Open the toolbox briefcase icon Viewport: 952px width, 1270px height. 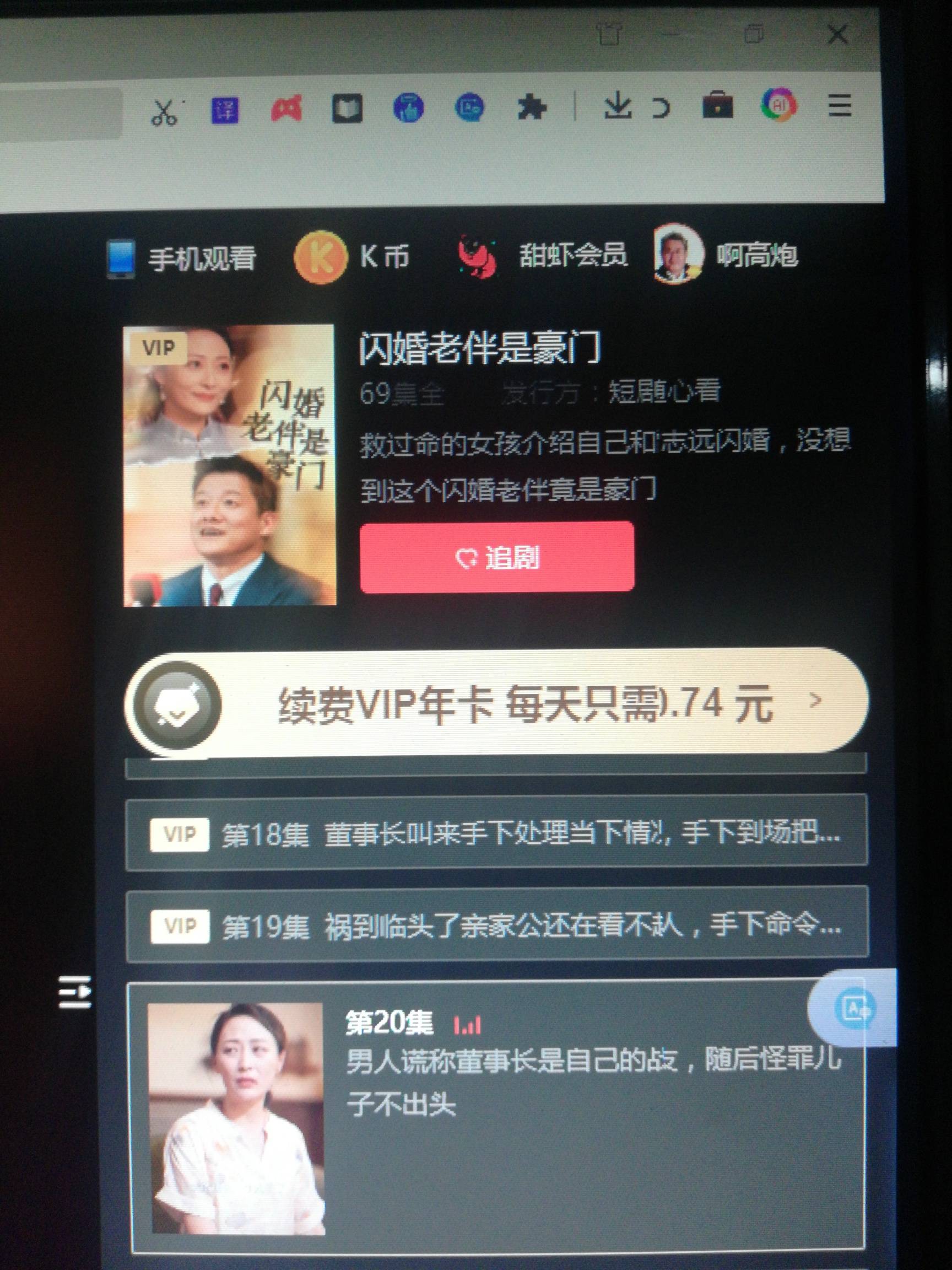click(717, 106)
